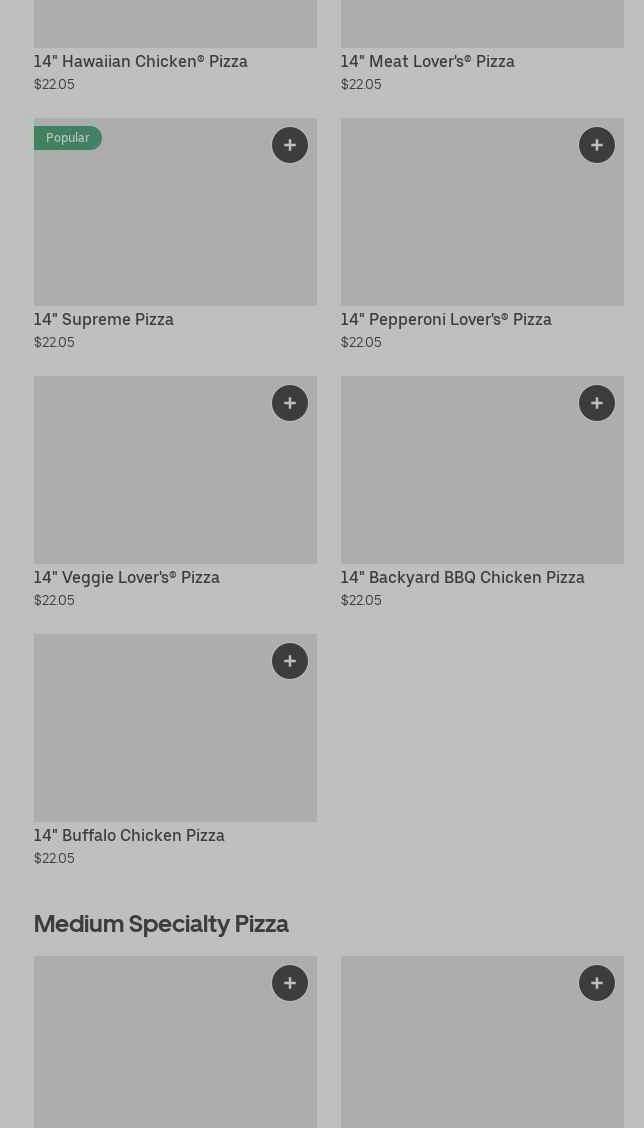Add 14" Pepperoni Lover's Pizza to cart

click(597, 145)
